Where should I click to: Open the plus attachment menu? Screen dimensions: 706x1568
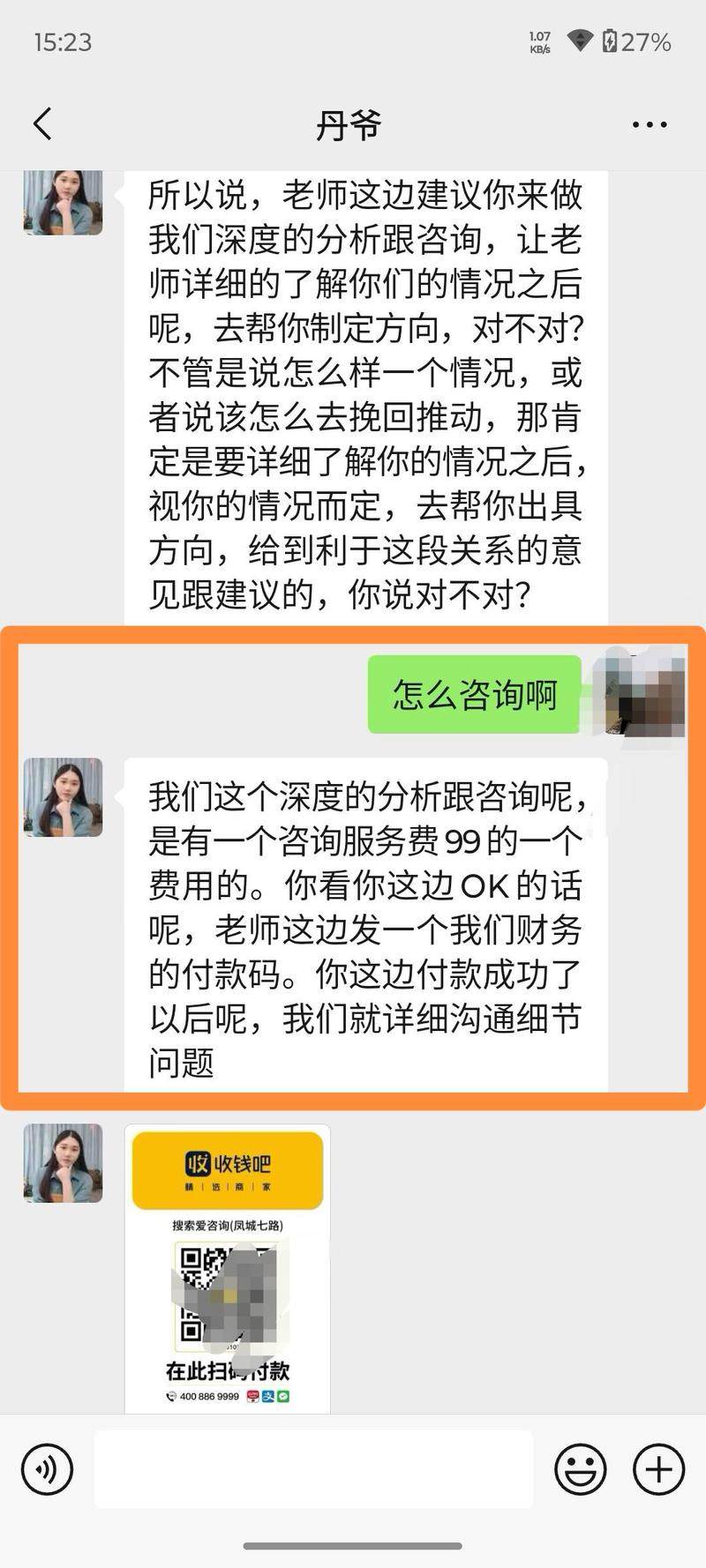(658, 1469)
